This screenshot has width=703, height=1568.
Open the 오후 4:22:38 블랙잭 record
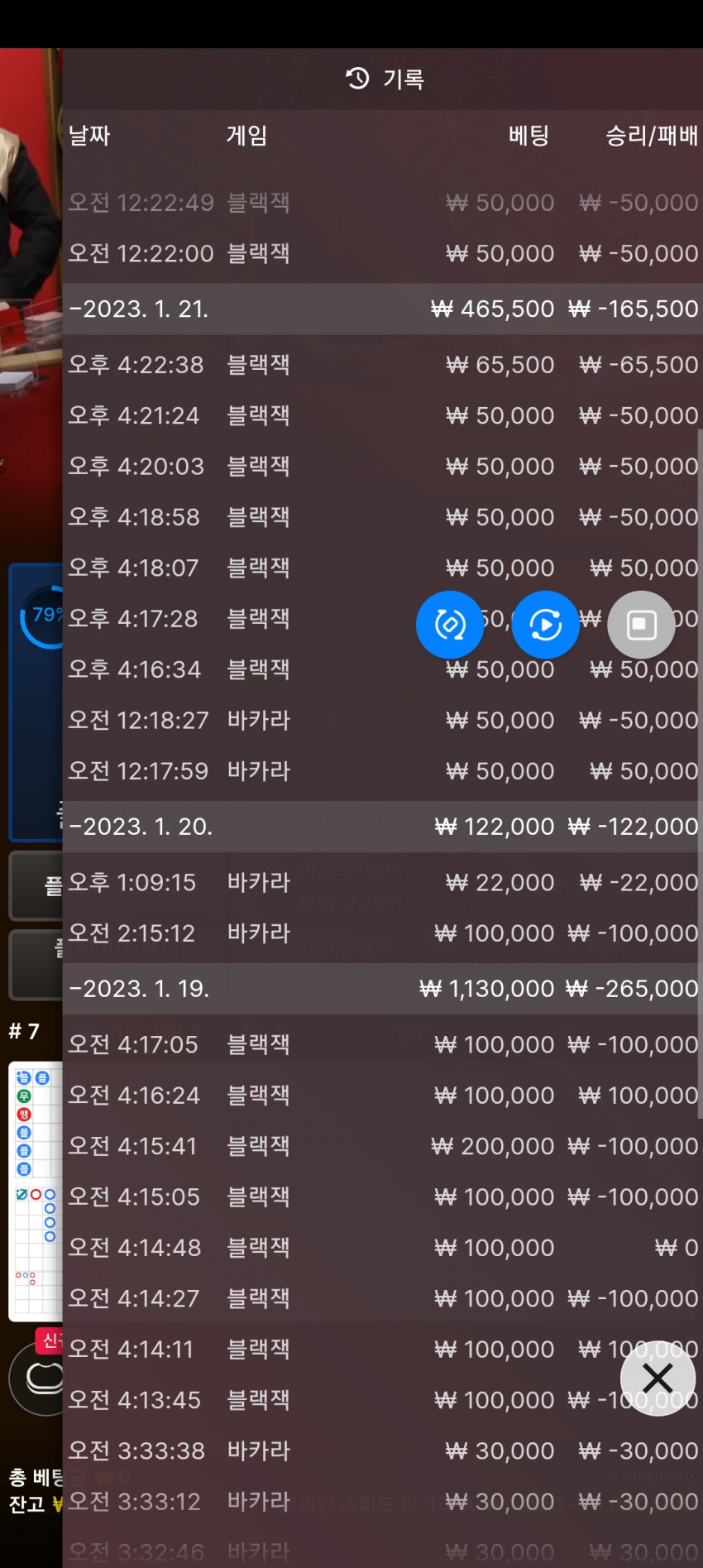pyautogui.click(x=382, y=365)
